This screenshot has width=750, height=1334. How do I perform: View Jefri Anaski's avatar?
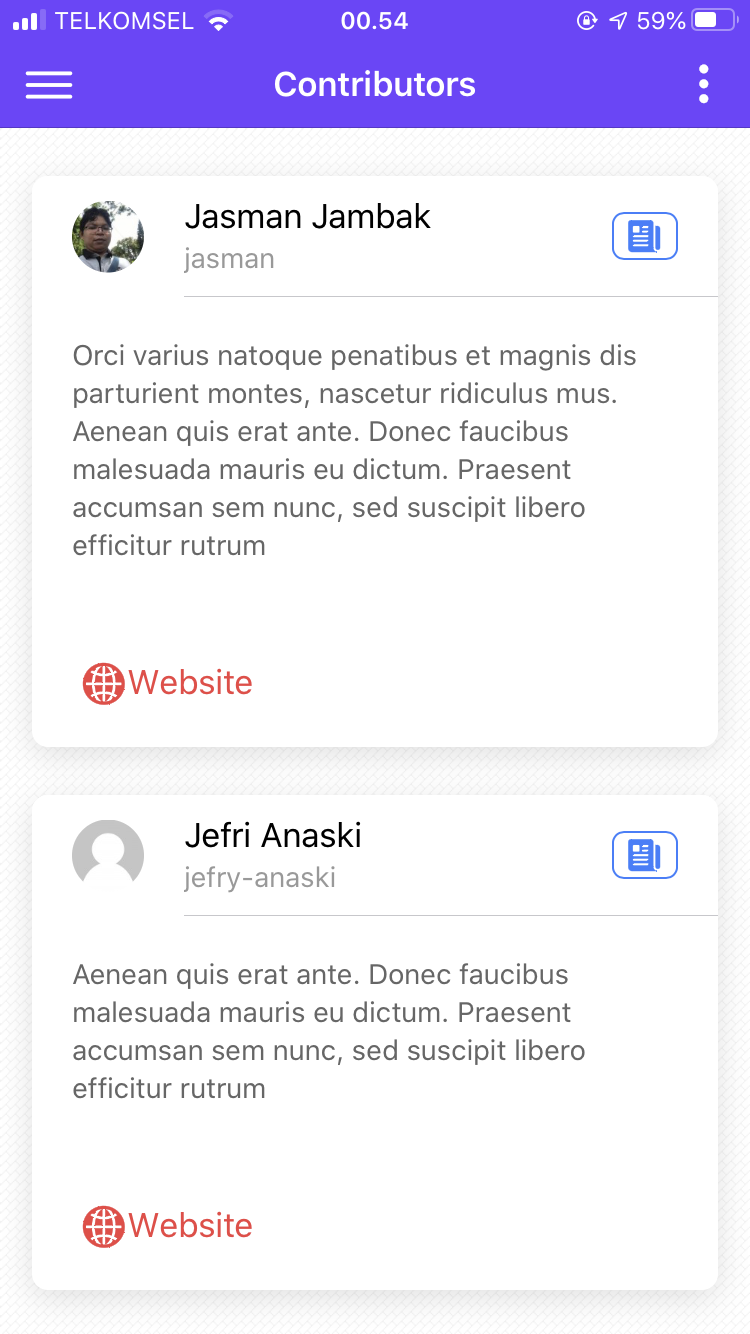[x=108, y=856]
